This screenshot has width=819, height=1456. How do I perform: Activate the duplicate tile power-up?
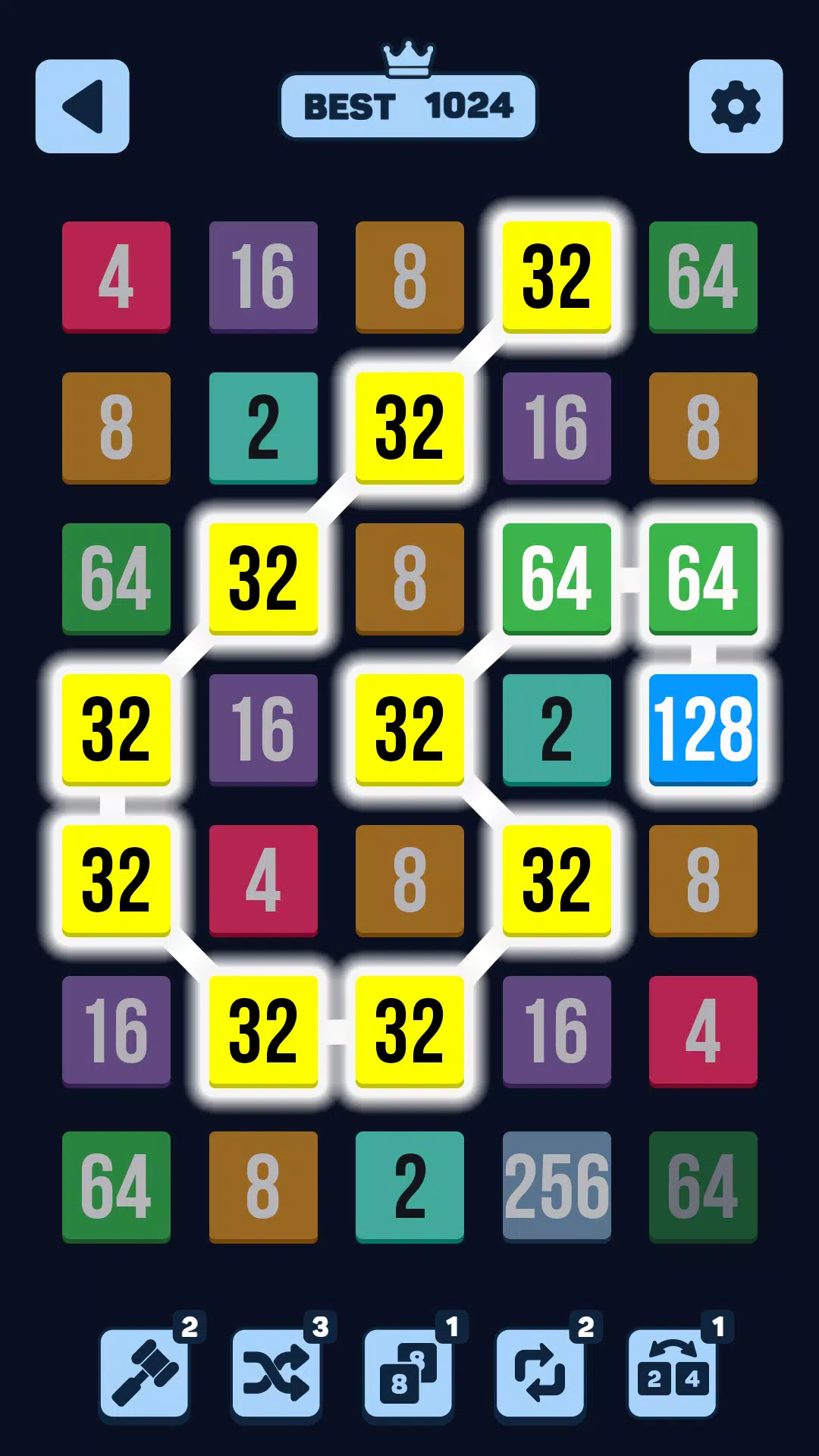coord(408,1373)
